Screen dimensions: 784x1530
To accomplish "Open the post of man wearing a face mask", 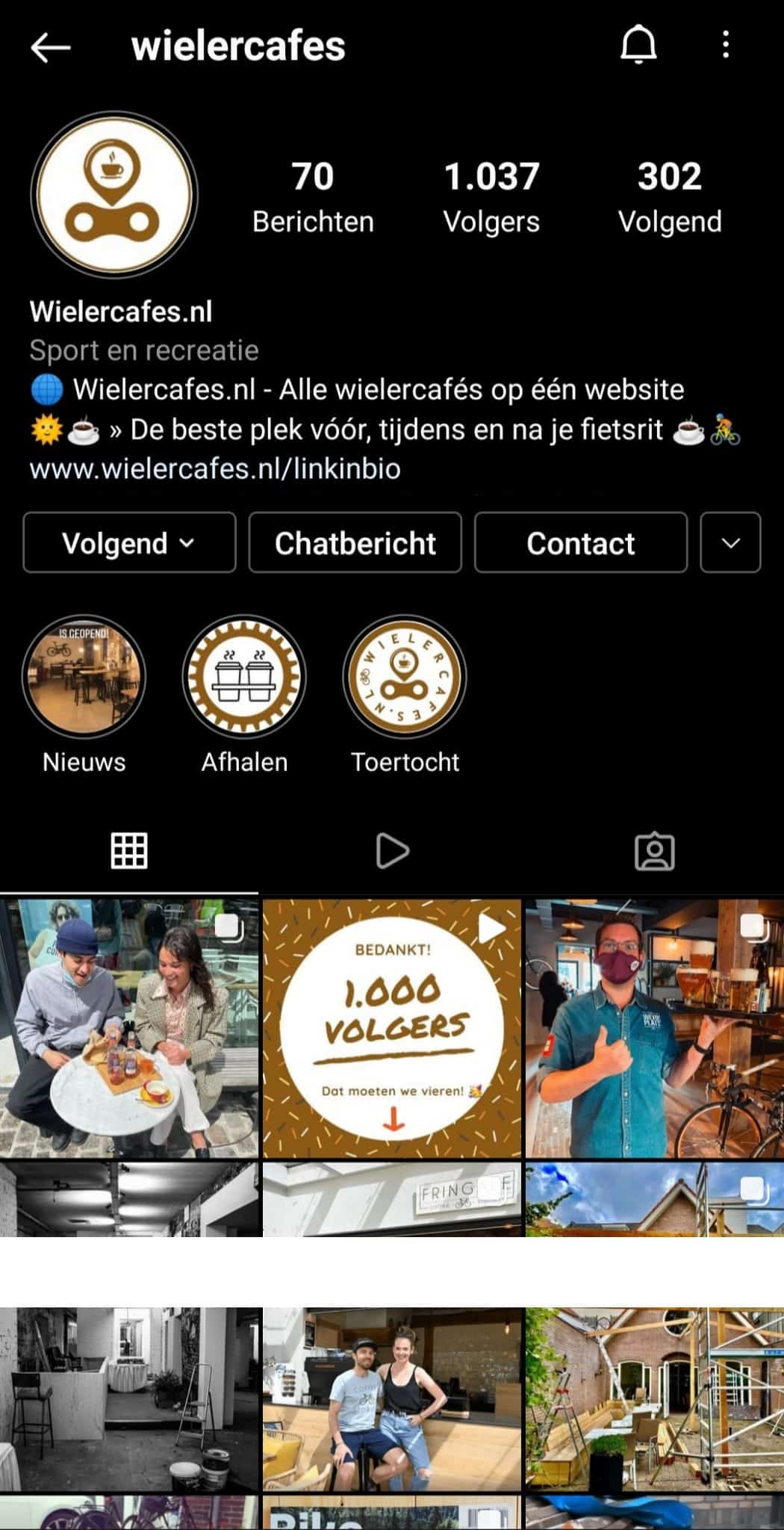I will coord(655,1029).
